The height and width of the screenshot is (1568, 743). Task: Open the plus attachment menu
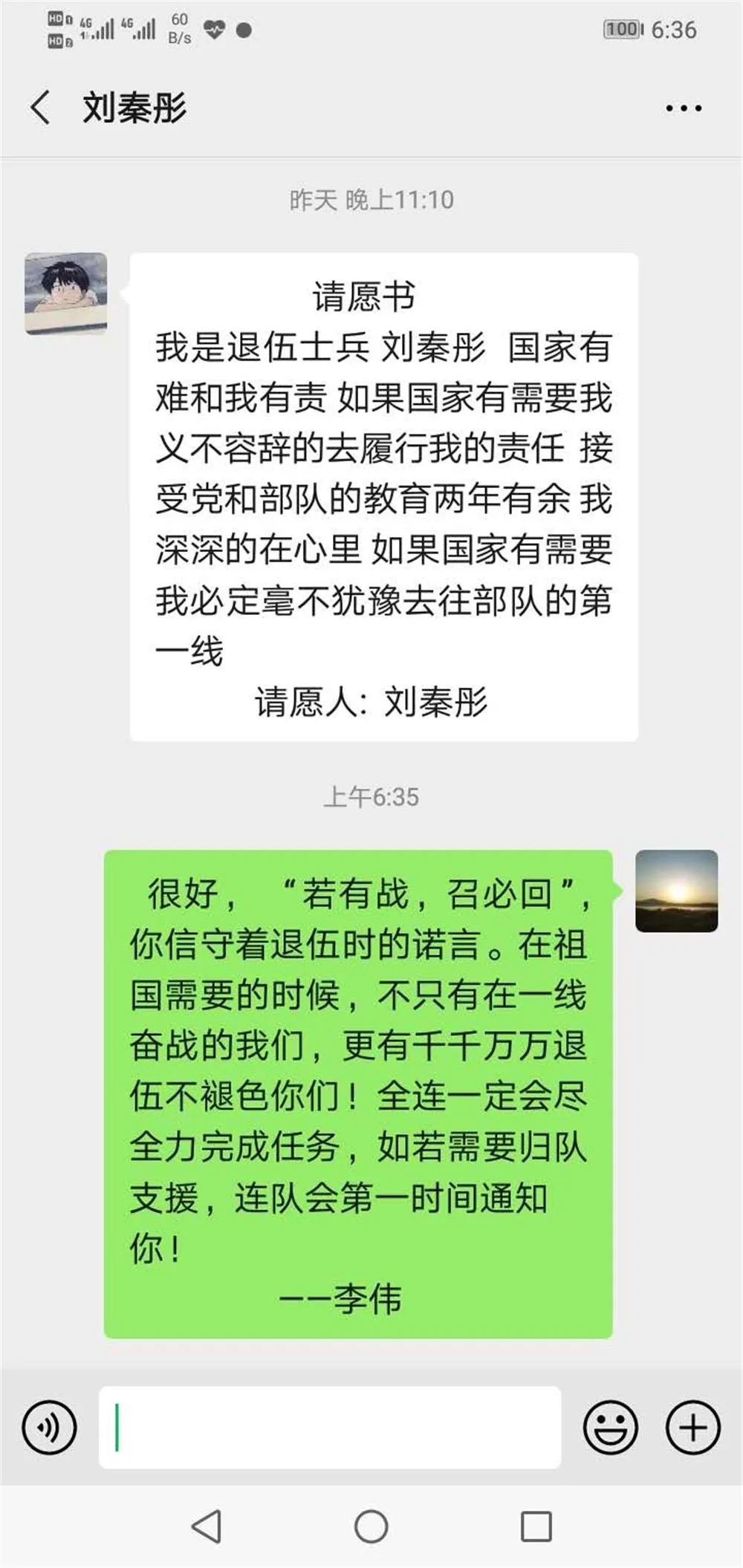click(692, 1427)
